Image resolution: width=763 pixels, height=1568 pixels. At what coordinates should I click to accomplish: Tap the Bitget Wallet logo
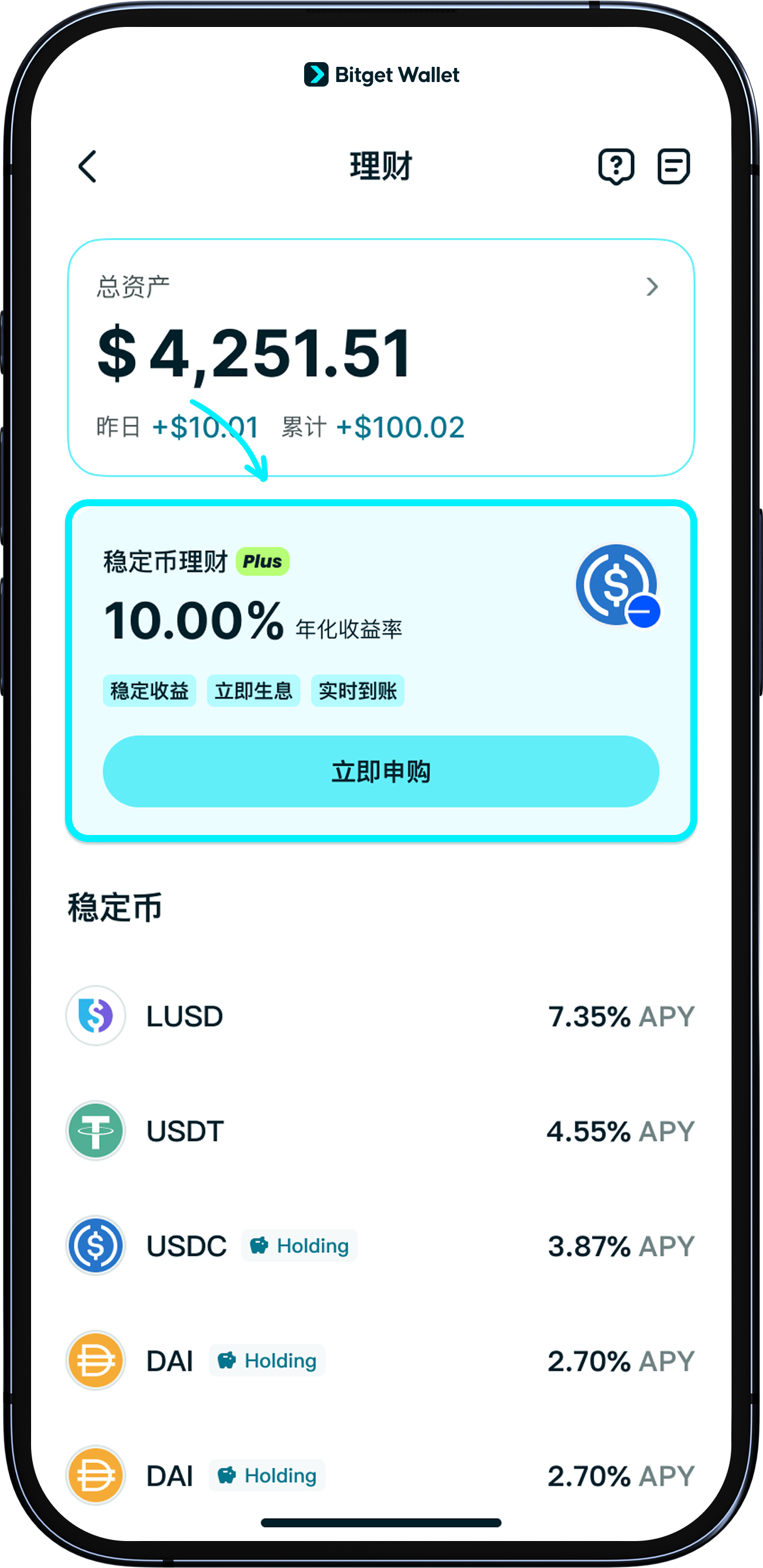[x=381, y=74]
